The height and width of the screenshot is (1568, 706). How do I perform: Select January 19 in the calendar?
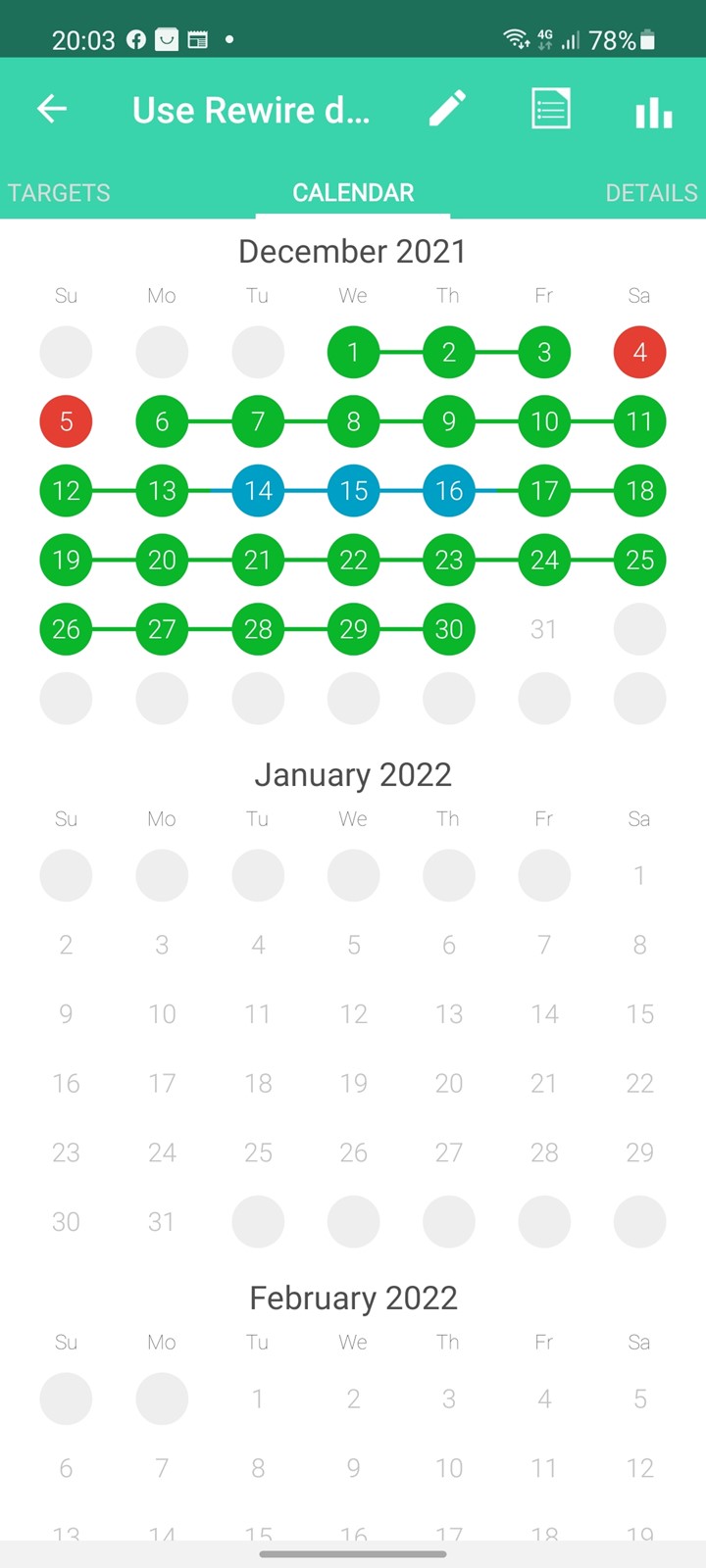(353, 1083)
